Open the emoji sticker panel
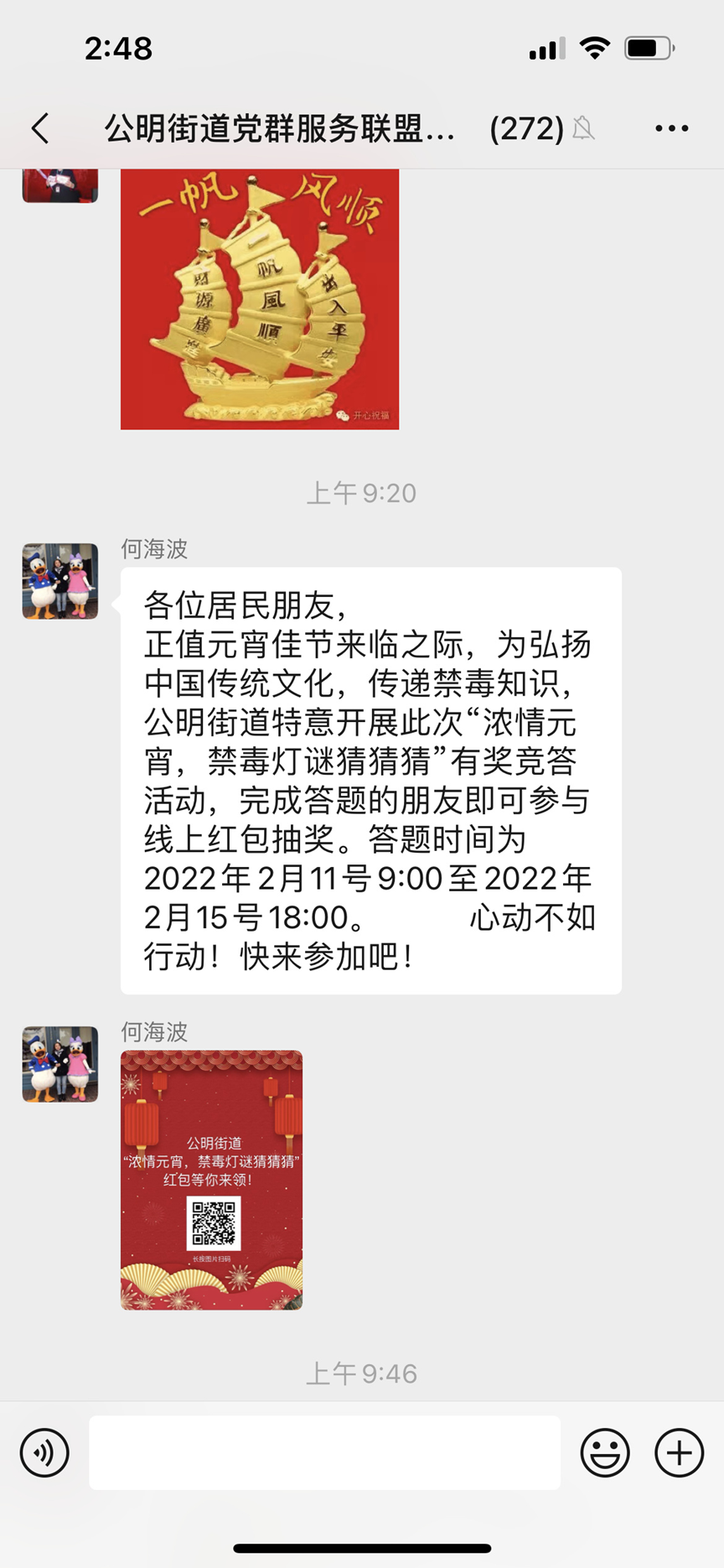The height and width of the screenshot is (1568, 724). point(604,1452)
